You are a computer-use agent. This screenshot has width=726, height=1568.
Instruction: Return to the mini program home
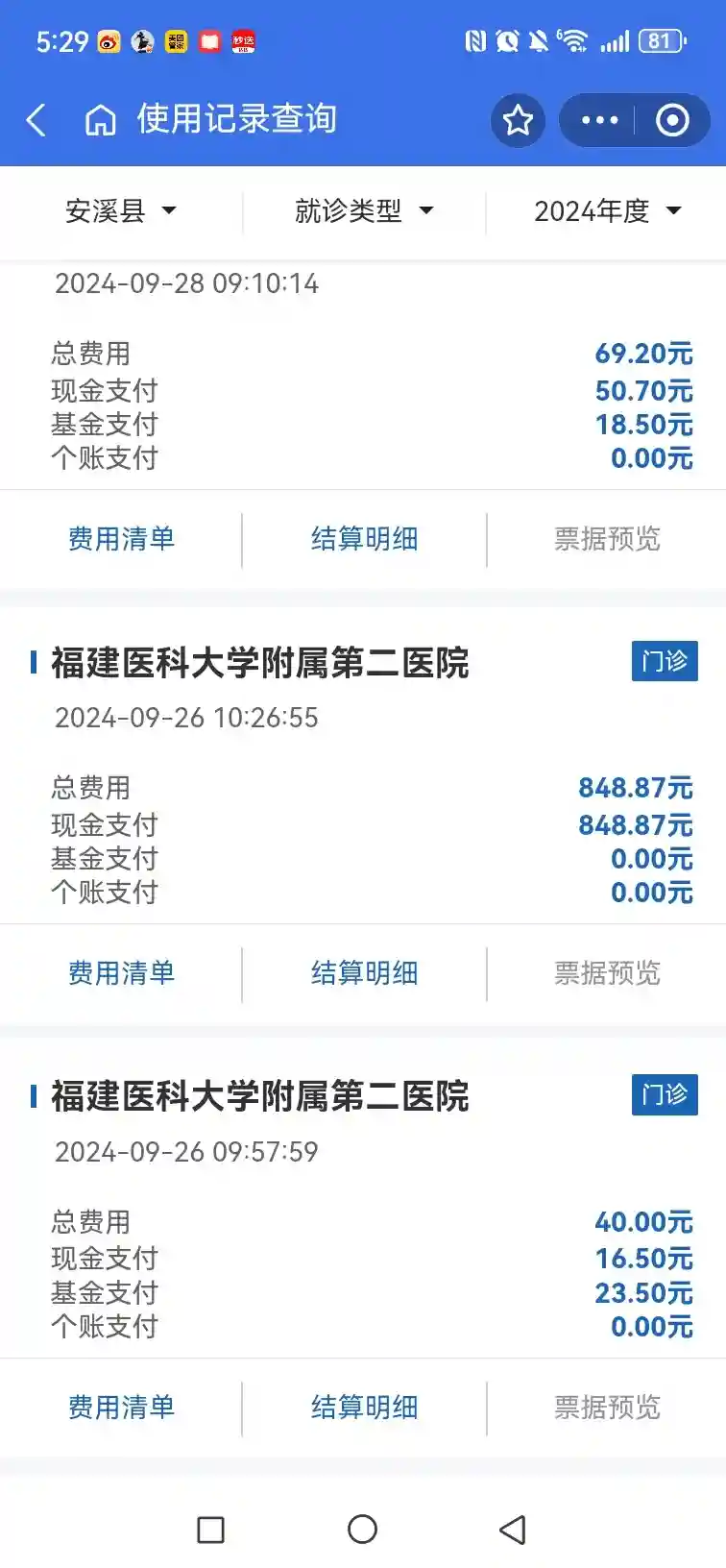[100, 120]
